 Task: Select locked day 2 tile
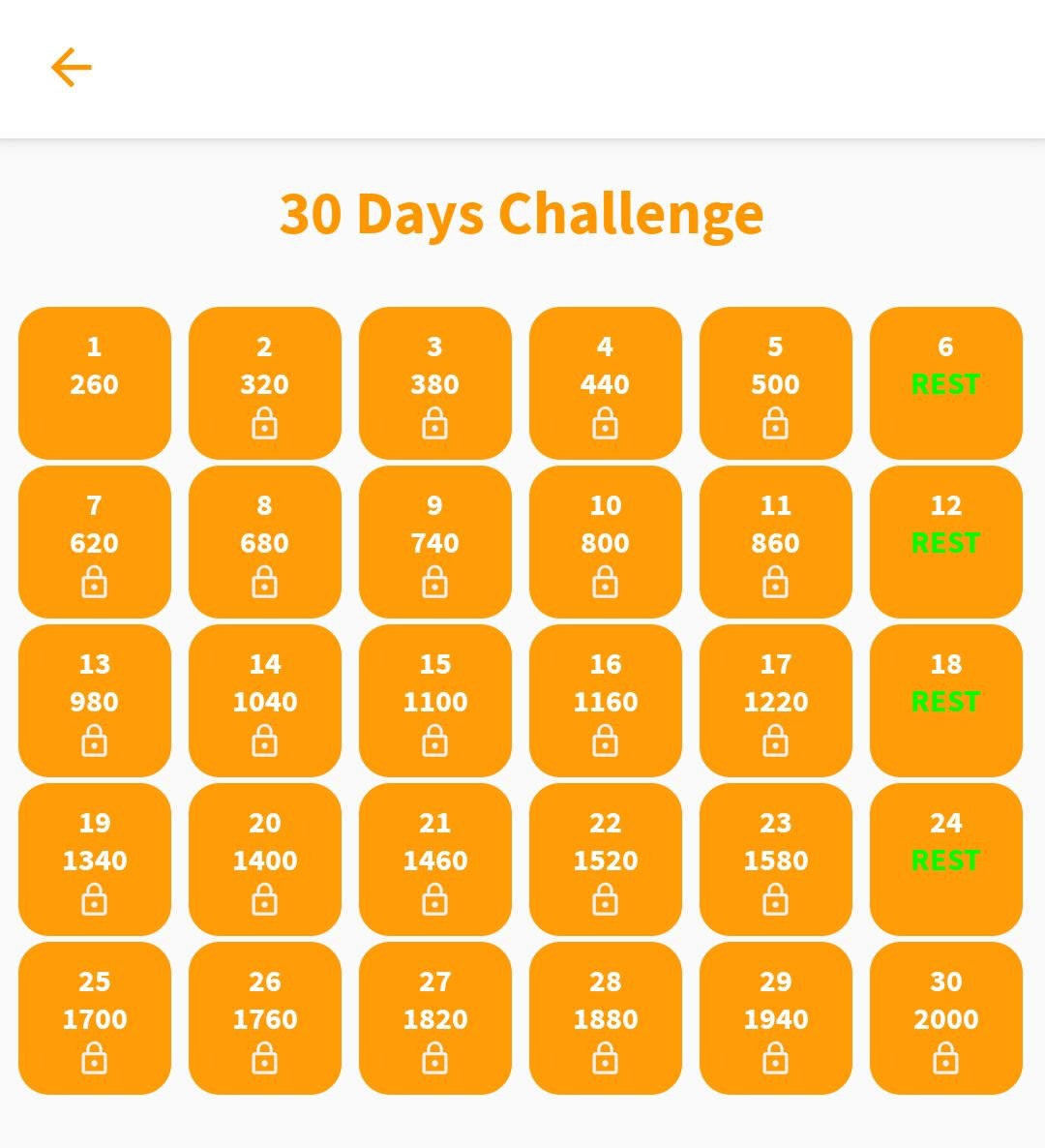(x=265, y=383)
